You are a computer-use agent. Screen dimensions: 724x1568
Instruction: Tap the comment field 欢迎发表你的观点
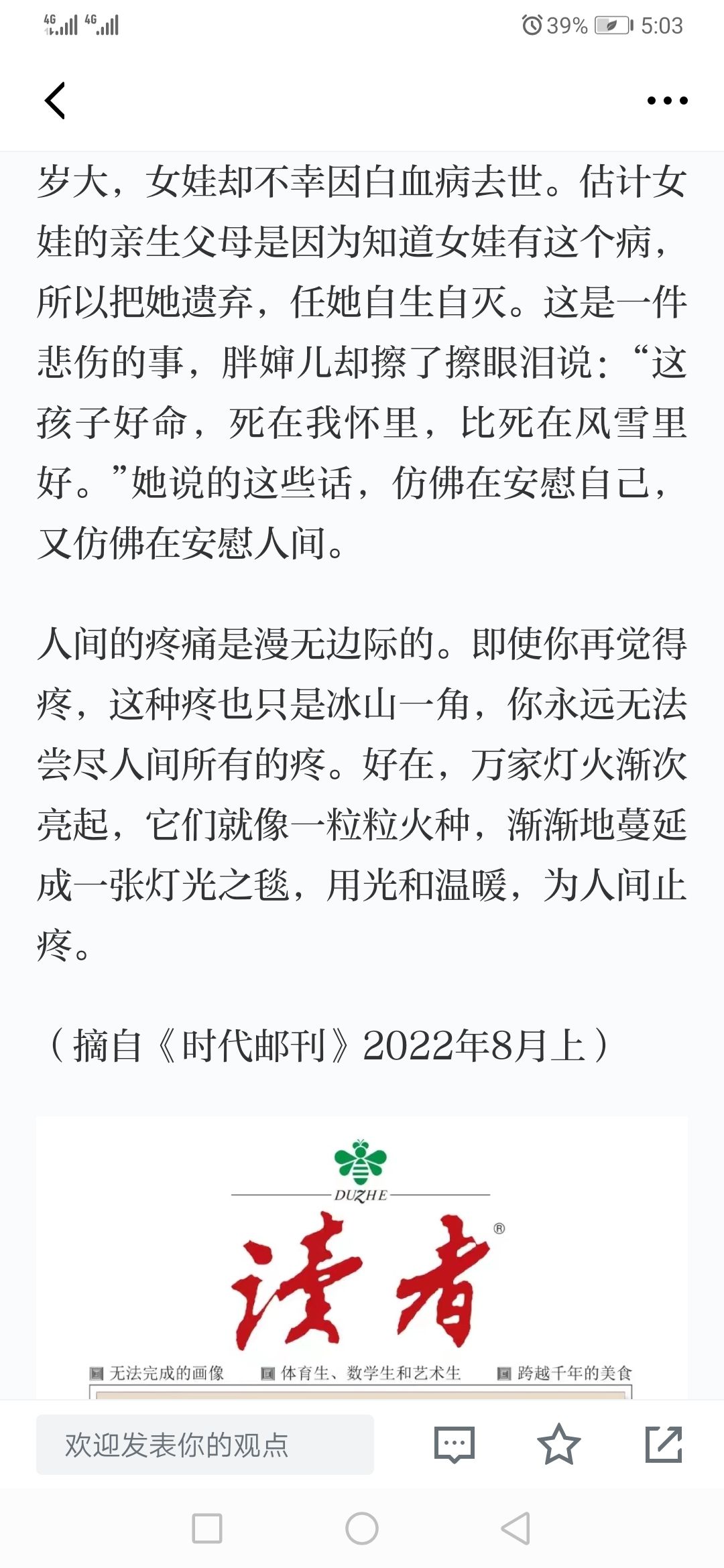click(x=205, y=1445)
